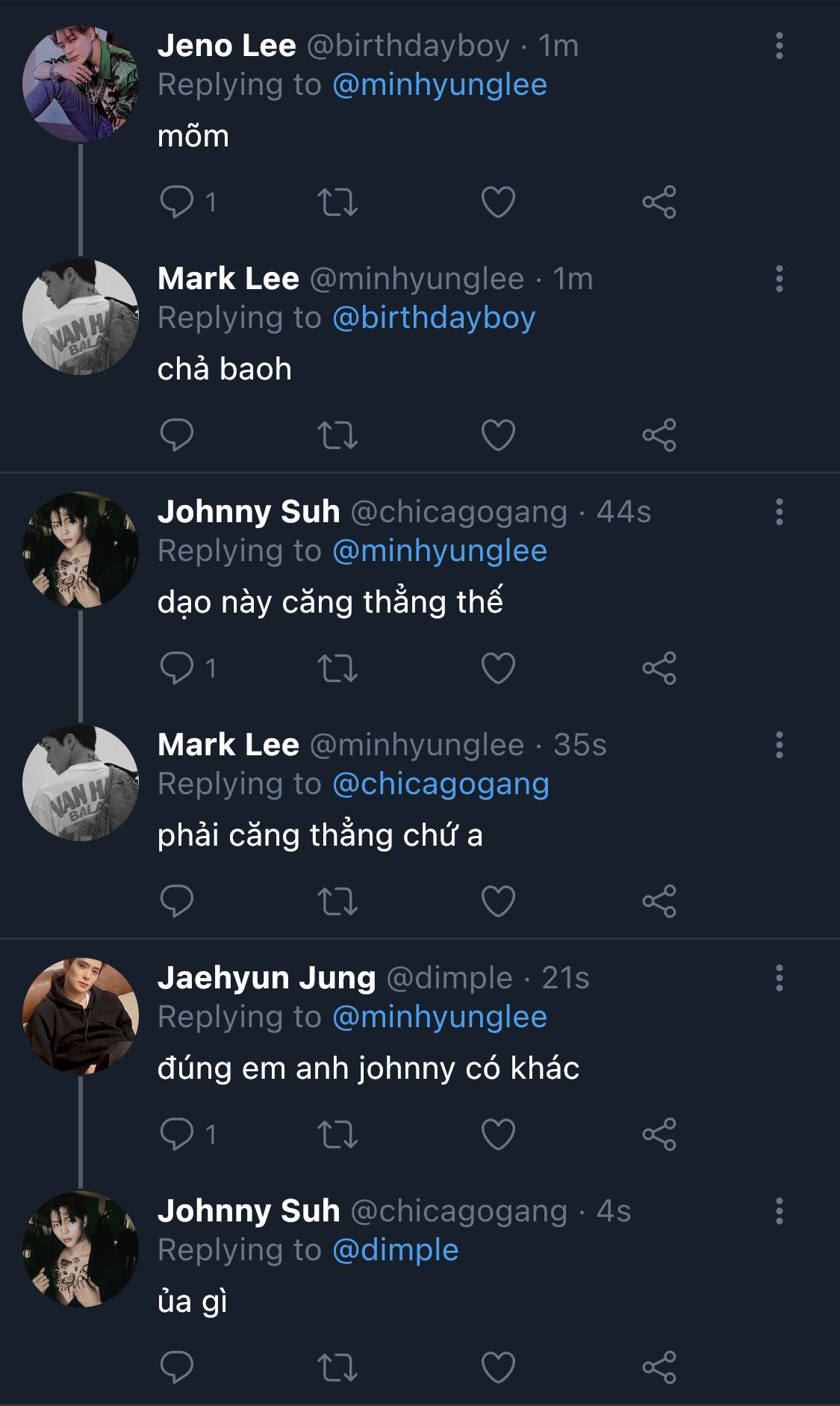Retweet Jaehyun Jung's tweet
The height and width of the screenshot is (1406, 840).
pos(337,1134)
